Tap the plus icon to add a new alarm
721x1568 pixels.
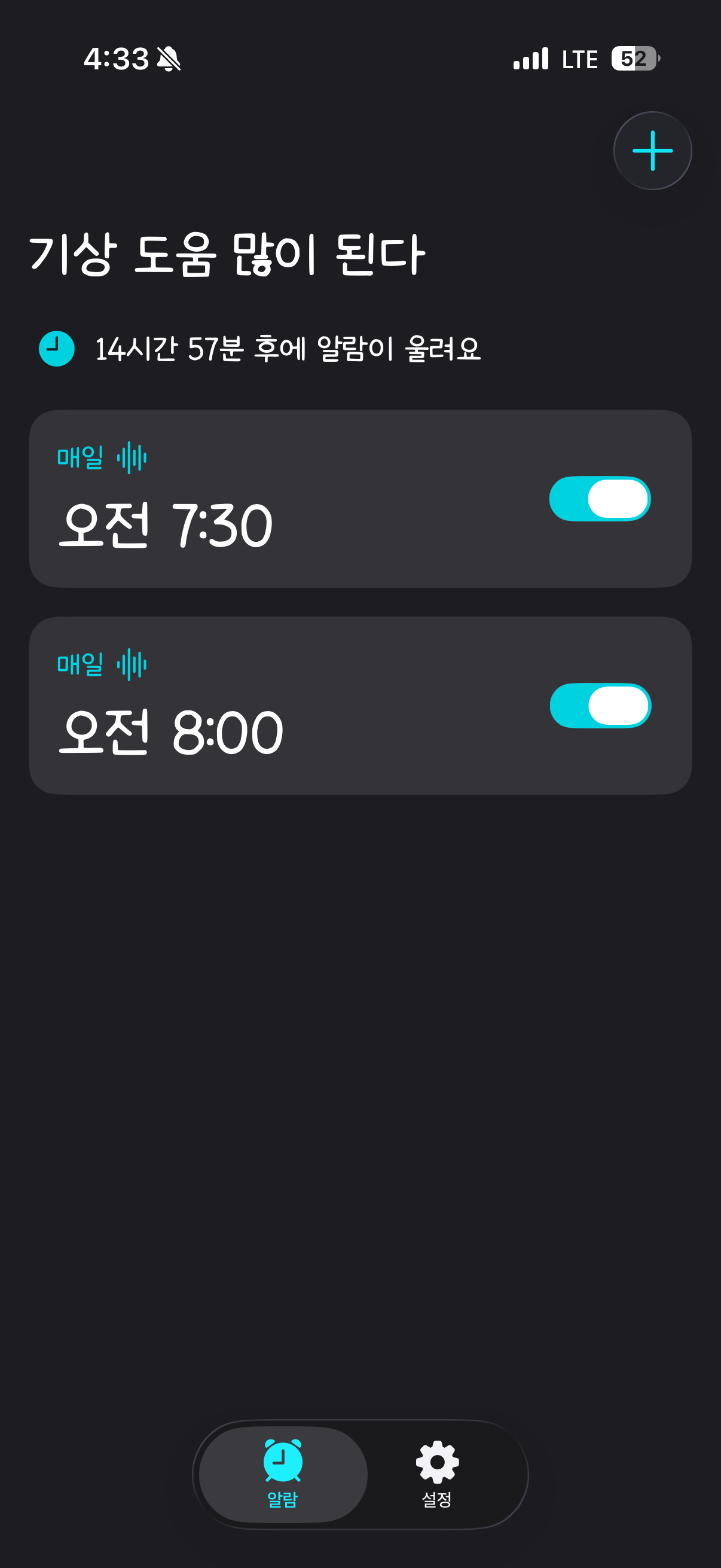[652, 150]
